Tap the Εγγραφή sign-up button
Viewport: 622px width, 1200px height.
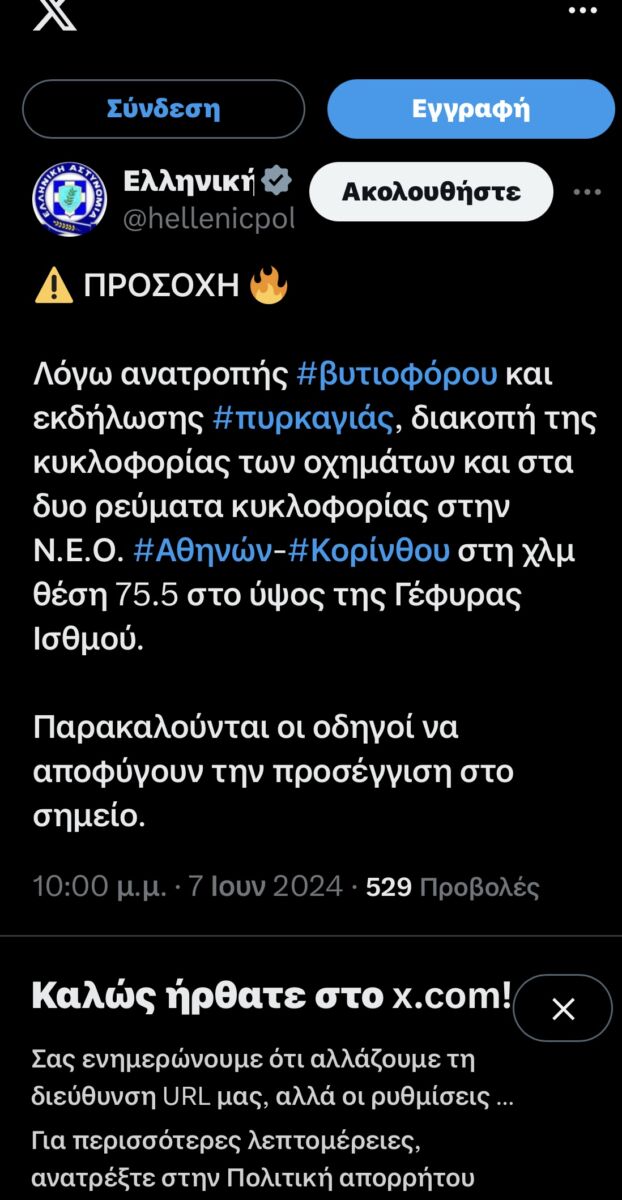tap(470, 109)
